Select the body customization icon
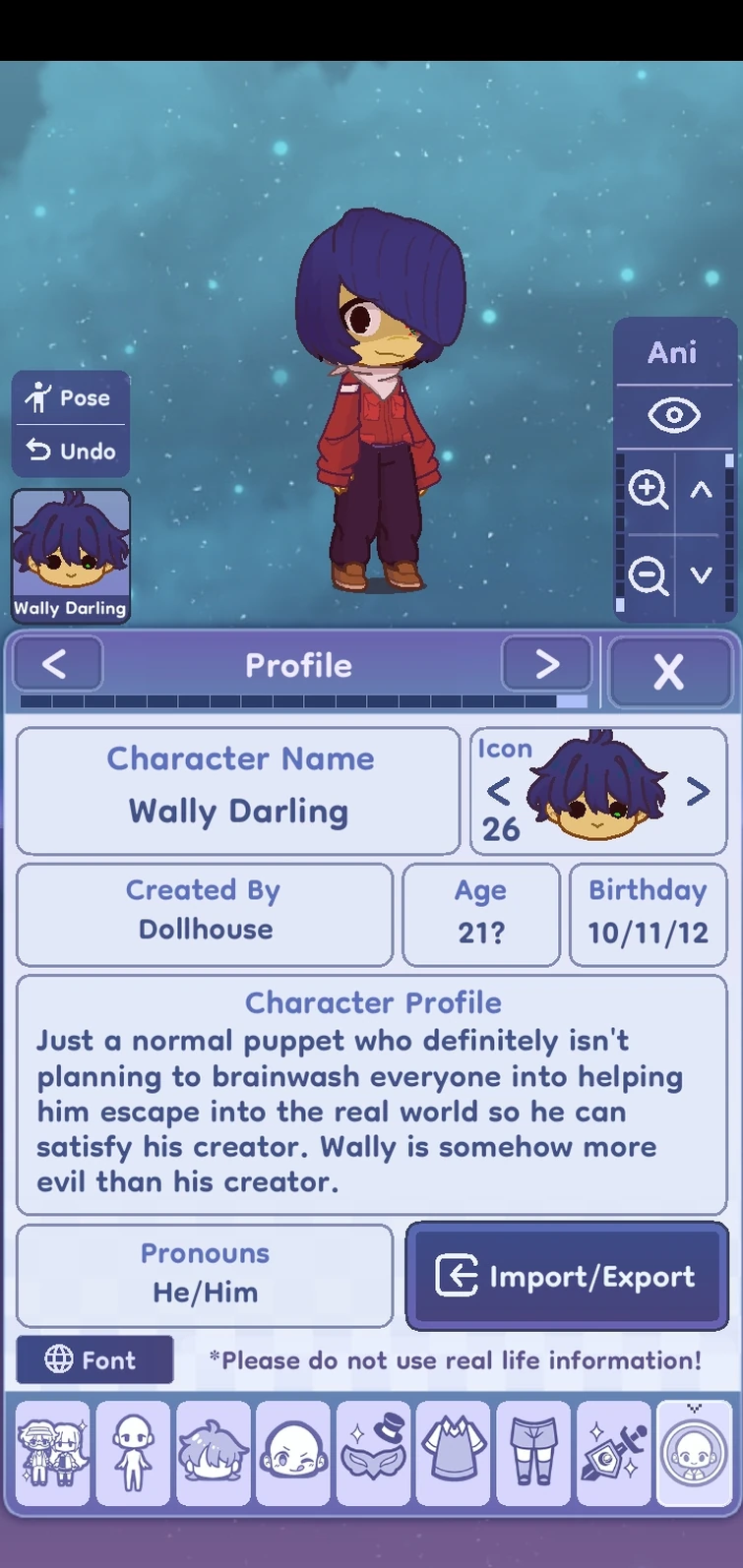The width and height of the screenshot is (743, 1568). [x=133, y=1453]
